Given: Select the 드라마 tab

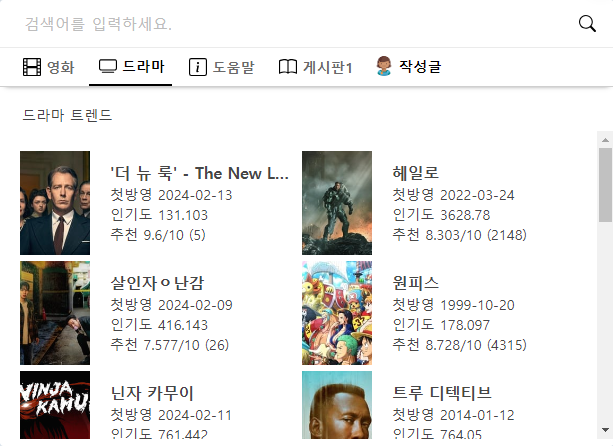Looking at the screenshot, I should pos(132,67).
